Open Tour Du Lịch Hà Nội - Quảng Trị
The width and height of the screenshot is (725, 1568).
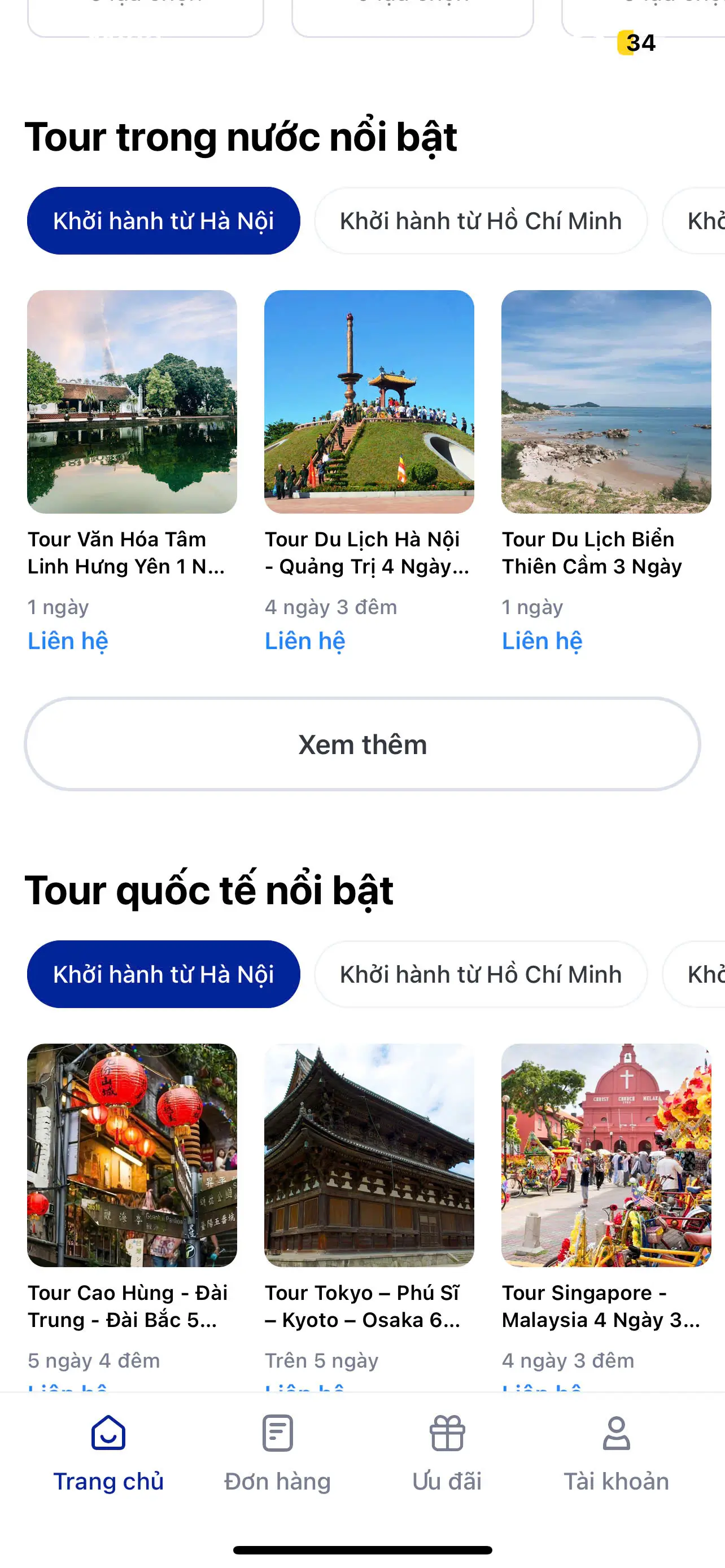[x=369, y=402]
